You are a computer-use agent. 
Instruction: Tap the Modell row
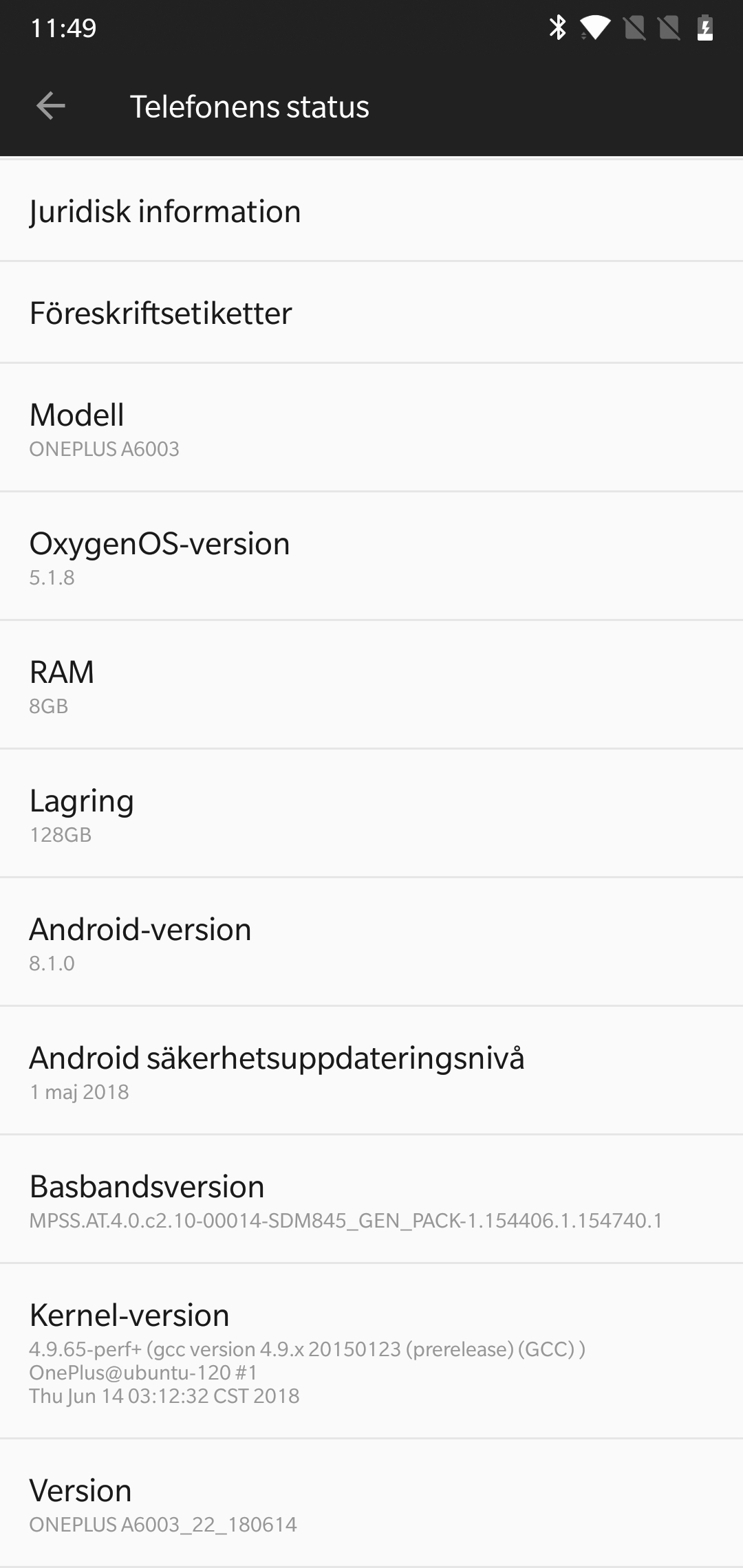(x=371, y=428)
